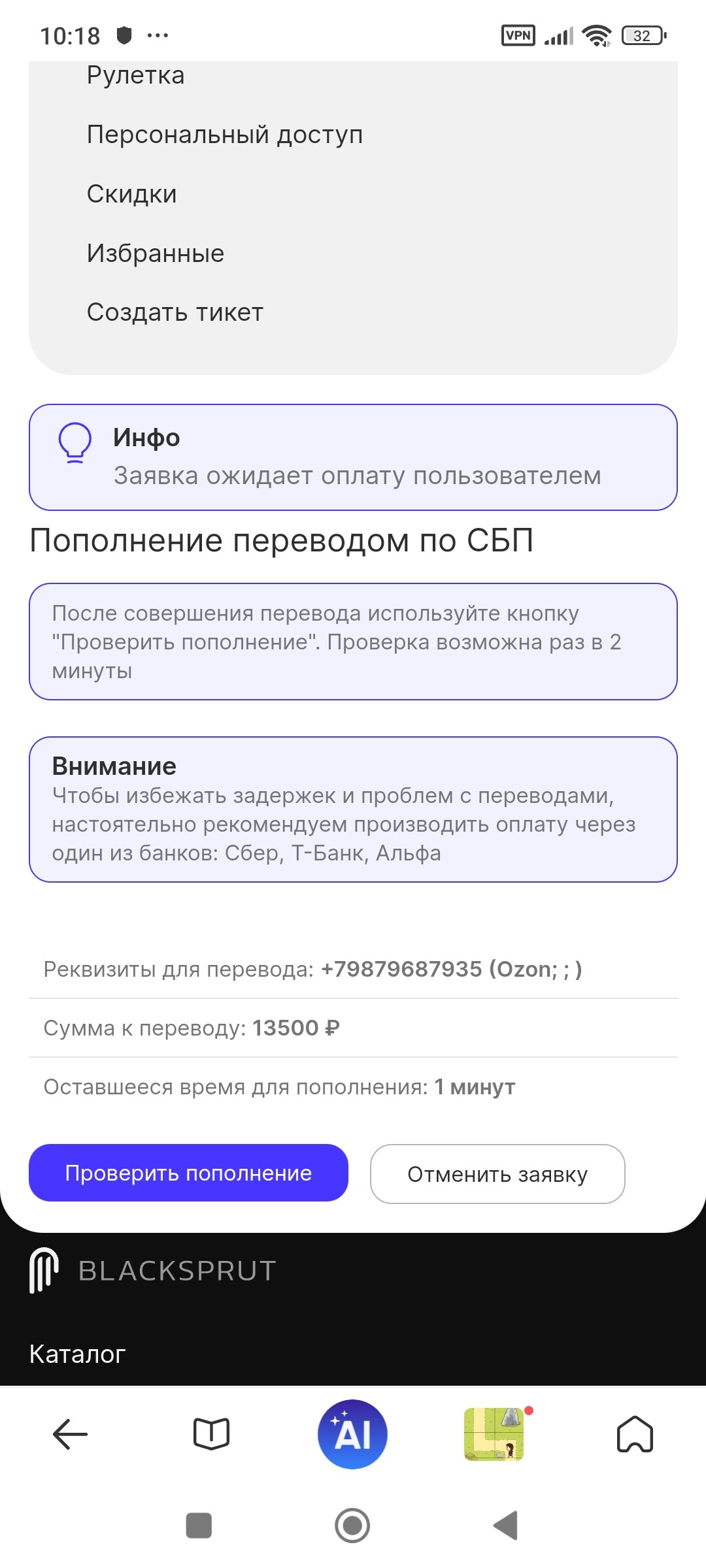Open the Каталог link in the footer
Viewport: 706px width, 1568px height.
coord(77,1354)
